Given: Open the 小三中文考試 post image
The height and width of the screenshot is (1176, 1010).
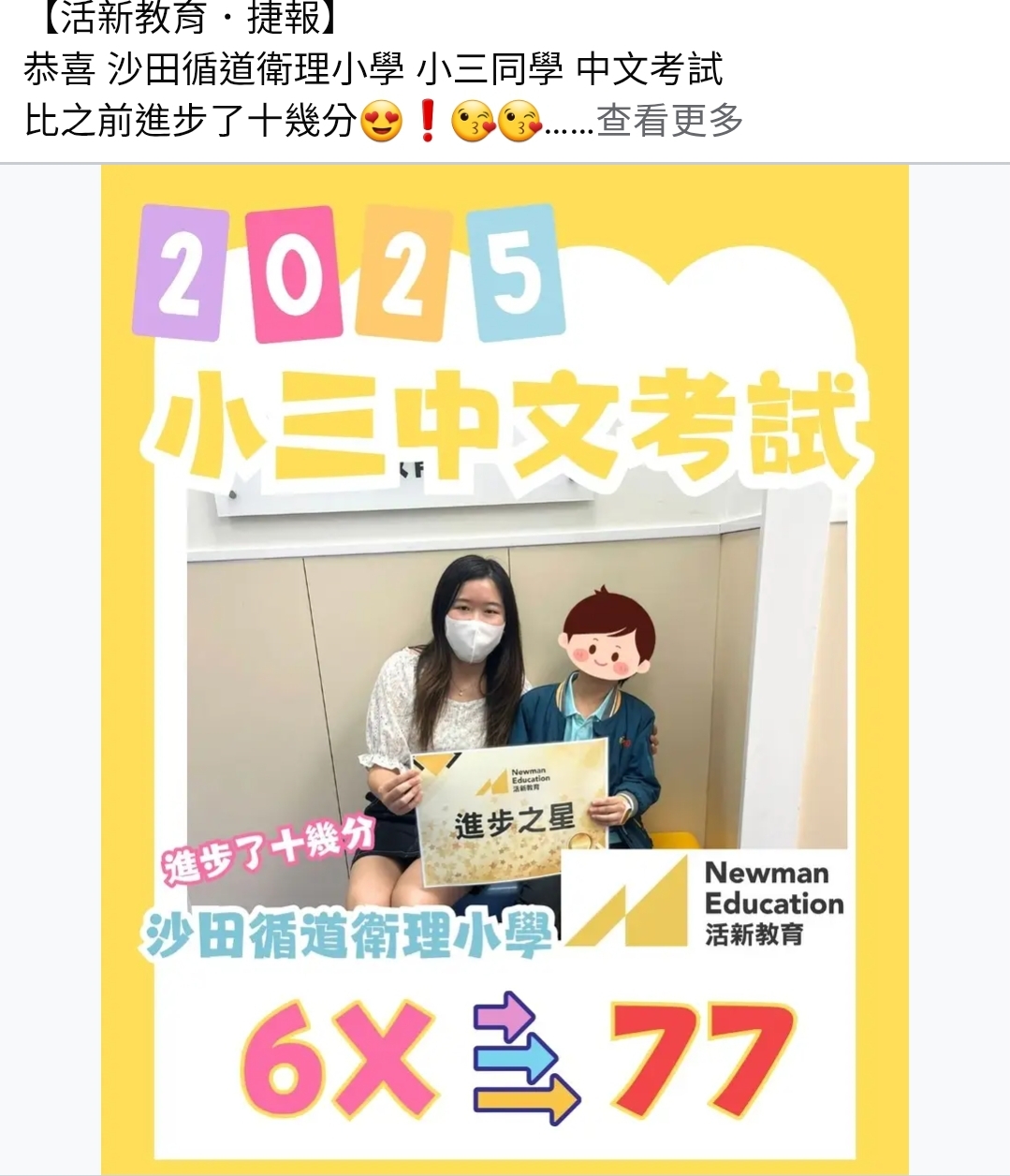Looking at the screenshot, I should click(x=505, y=669).
